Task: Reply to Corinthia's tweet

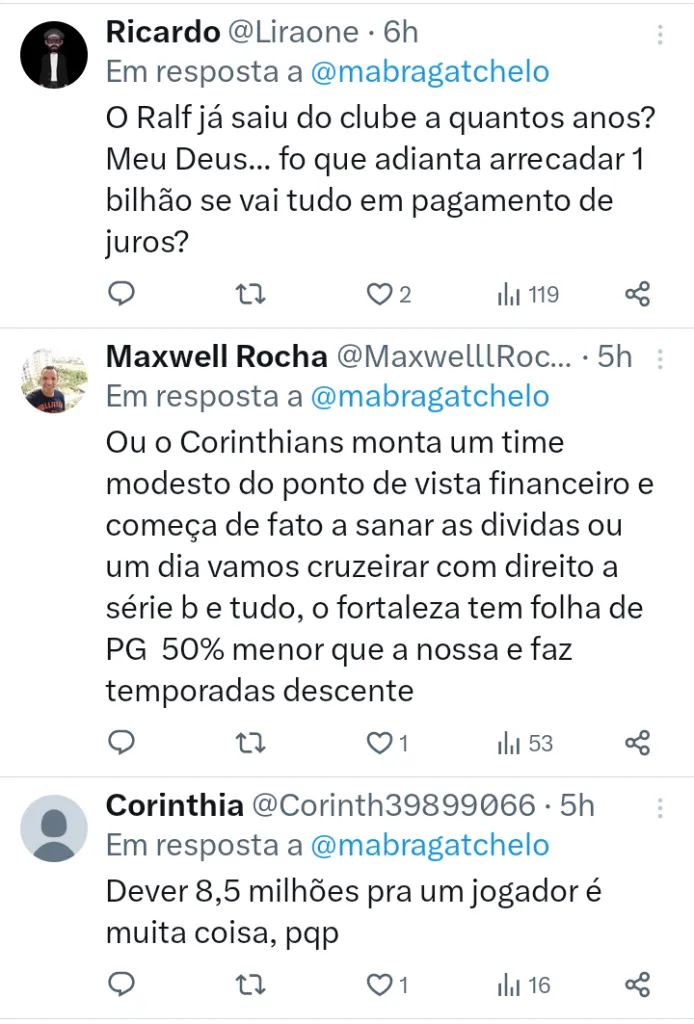Action: [x=121, y=985]
